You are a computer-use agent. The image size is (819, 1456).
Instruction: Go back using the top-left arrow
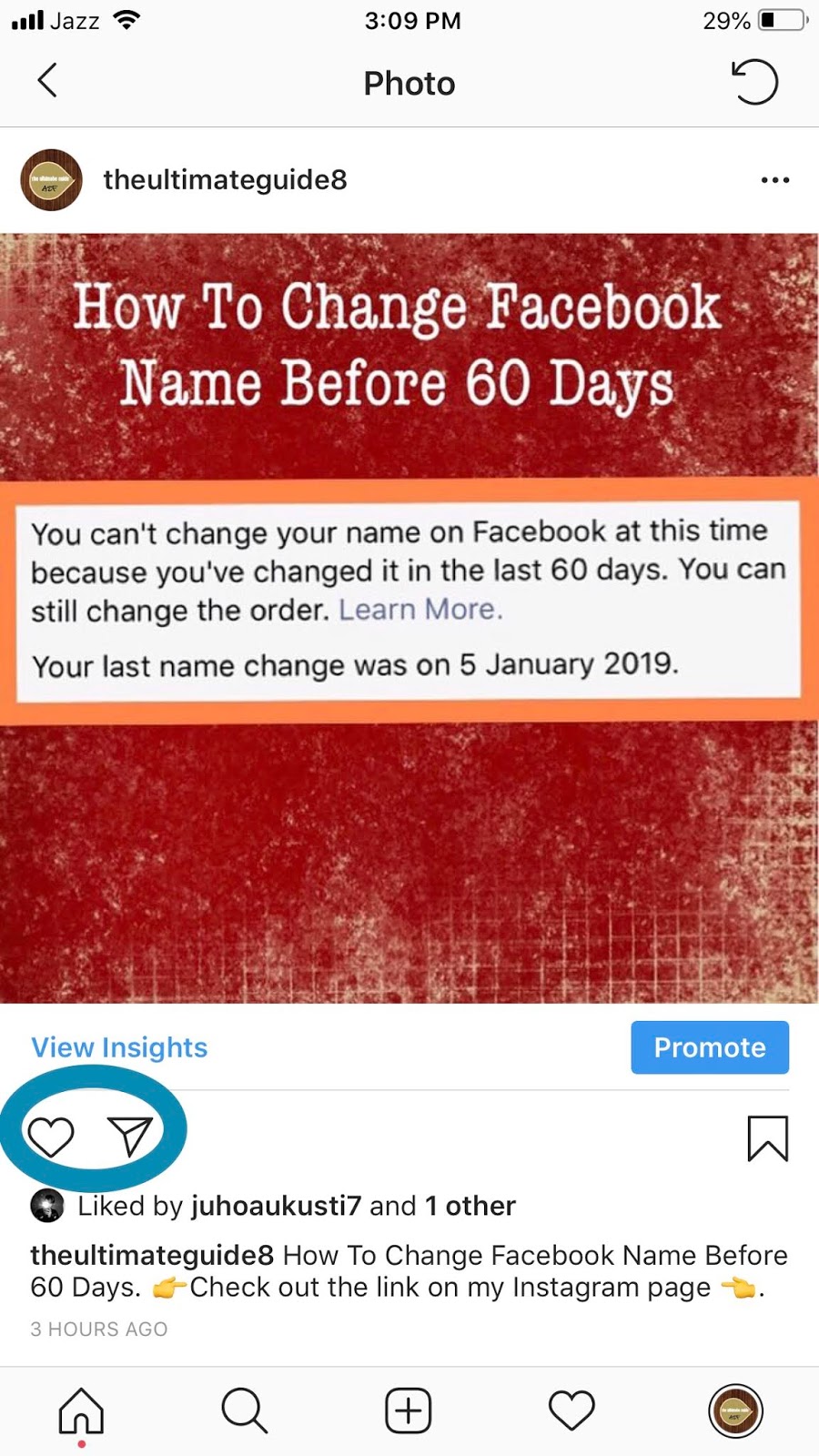47,81
